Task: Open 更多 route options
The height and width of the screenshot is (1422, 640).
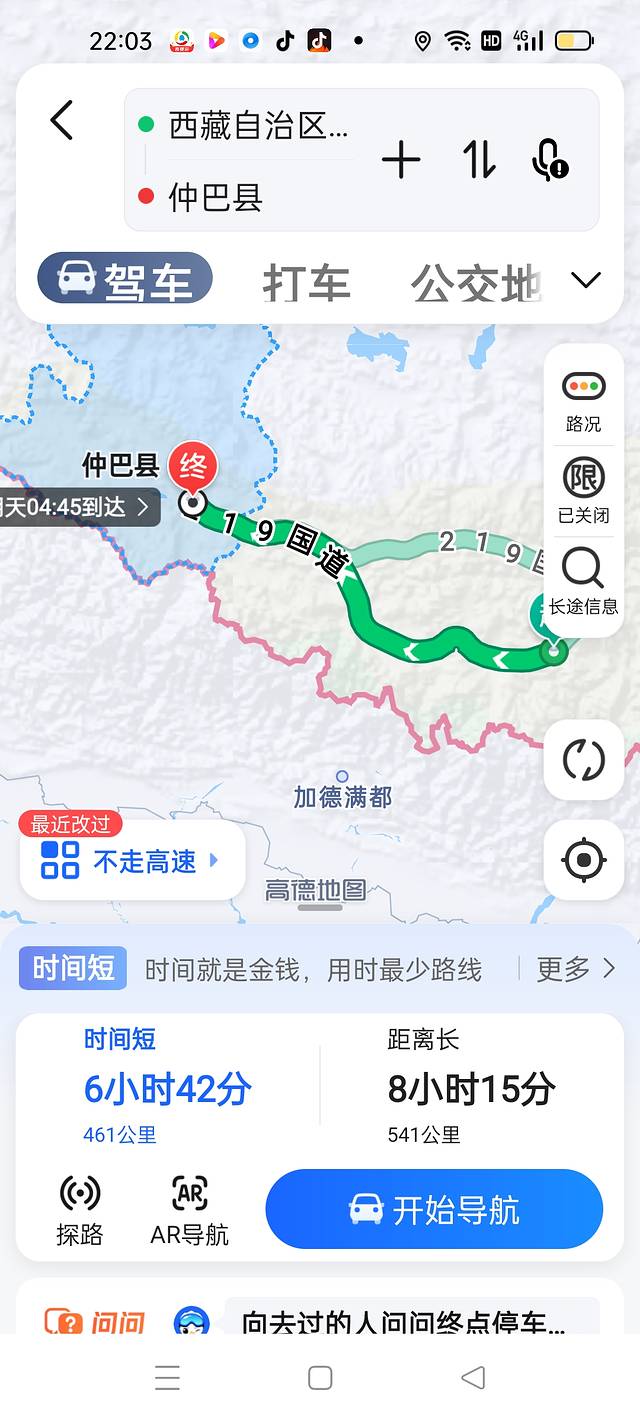Action: 576,968
